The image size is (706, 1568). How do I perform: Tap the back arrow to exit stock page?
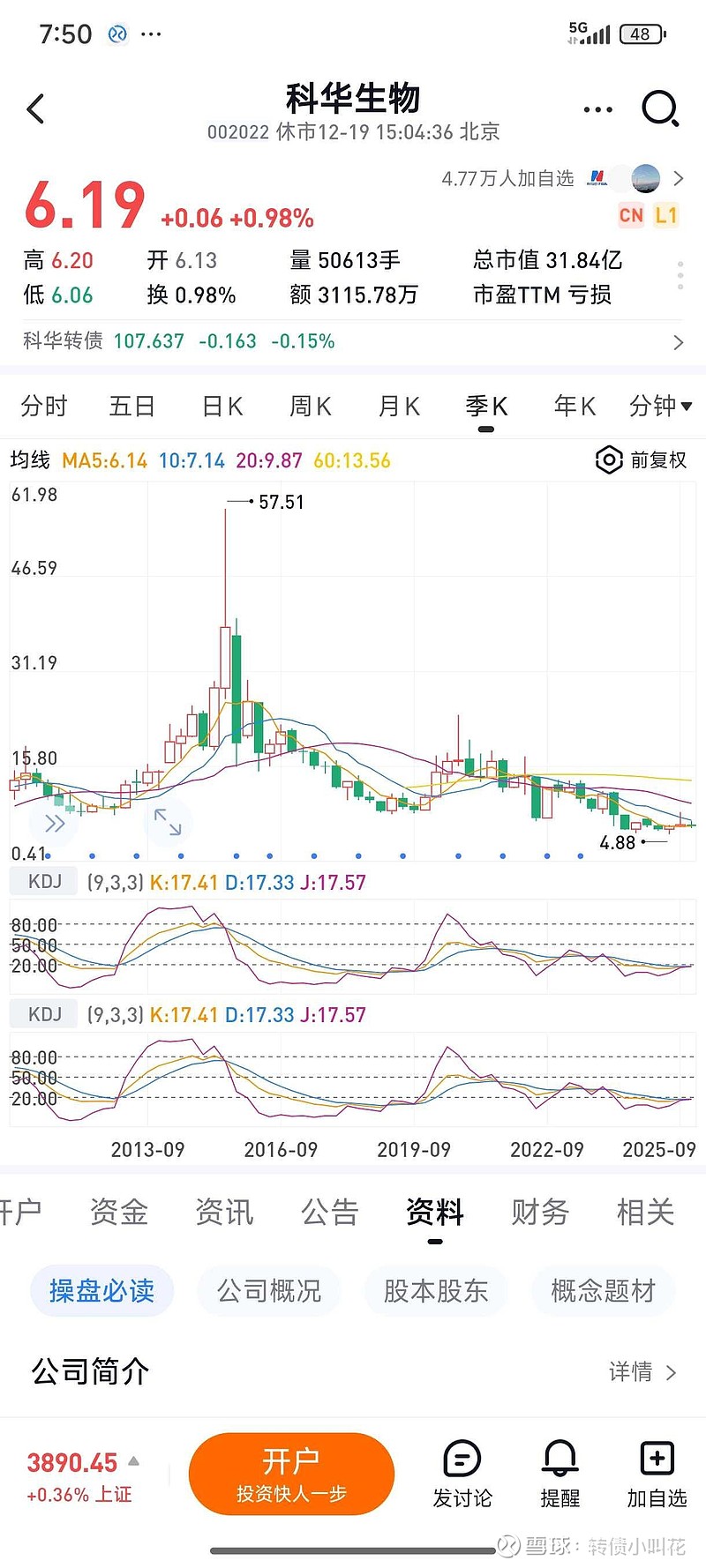point(35,108)
